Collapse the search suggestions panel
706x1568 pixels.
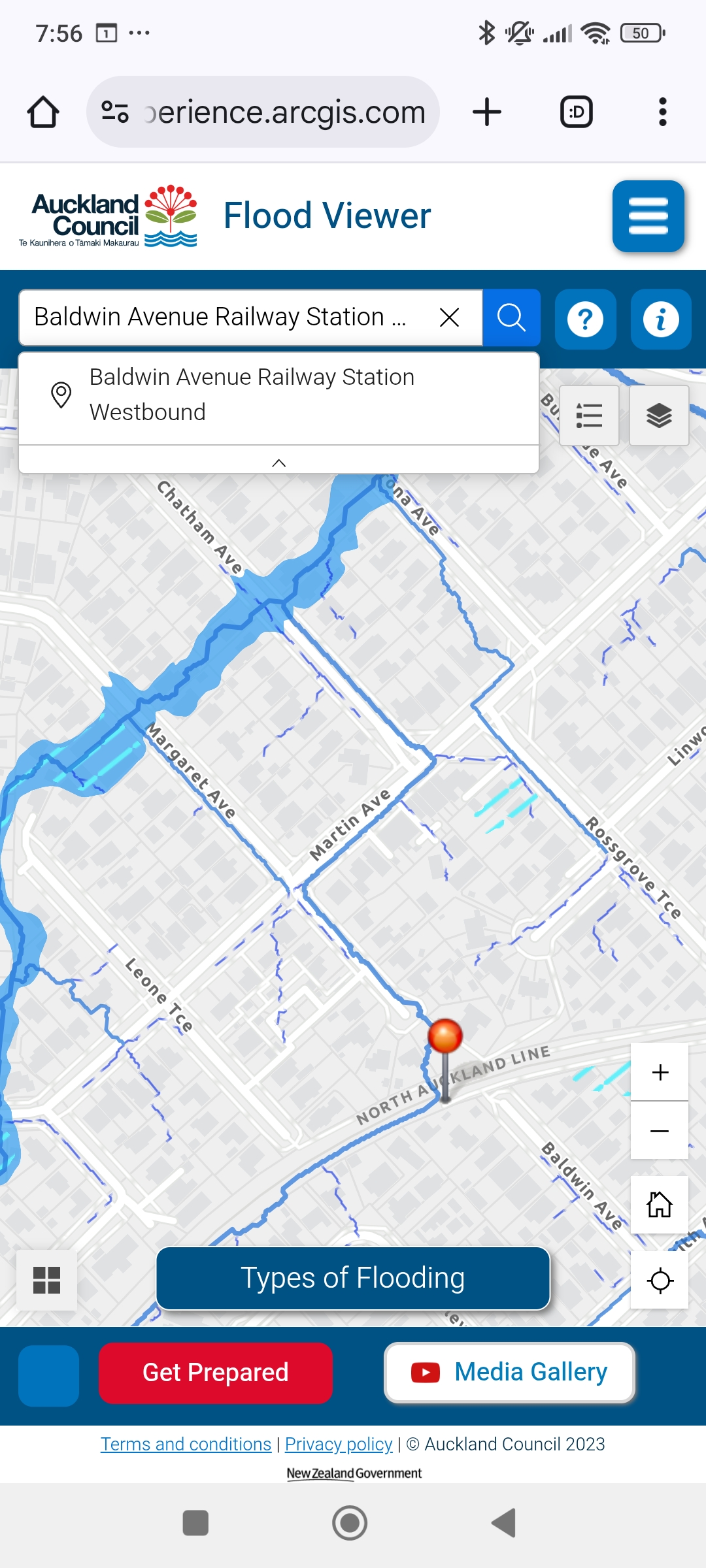278,463
